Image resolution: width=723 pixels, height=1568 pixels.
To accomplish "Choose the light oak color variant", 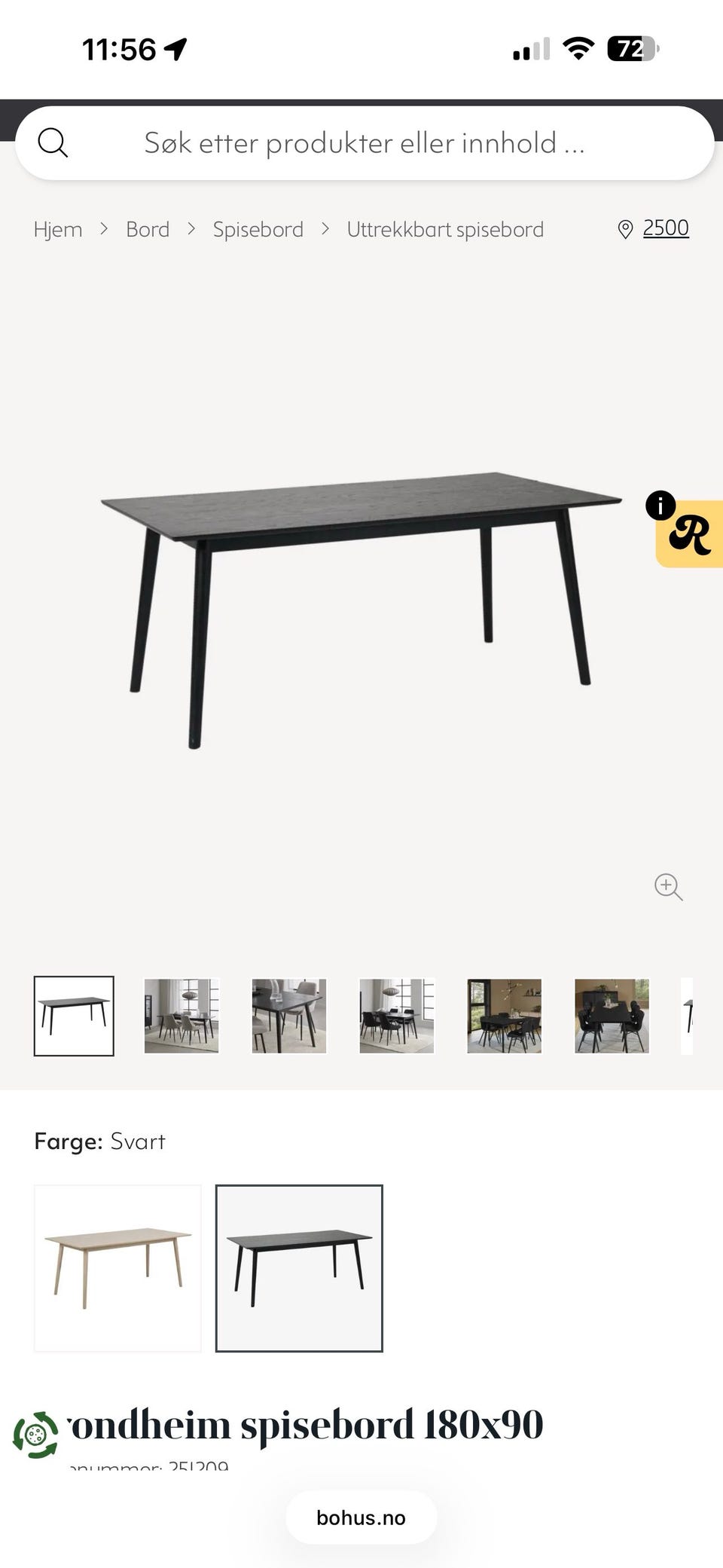I will tap(117, 1268).
